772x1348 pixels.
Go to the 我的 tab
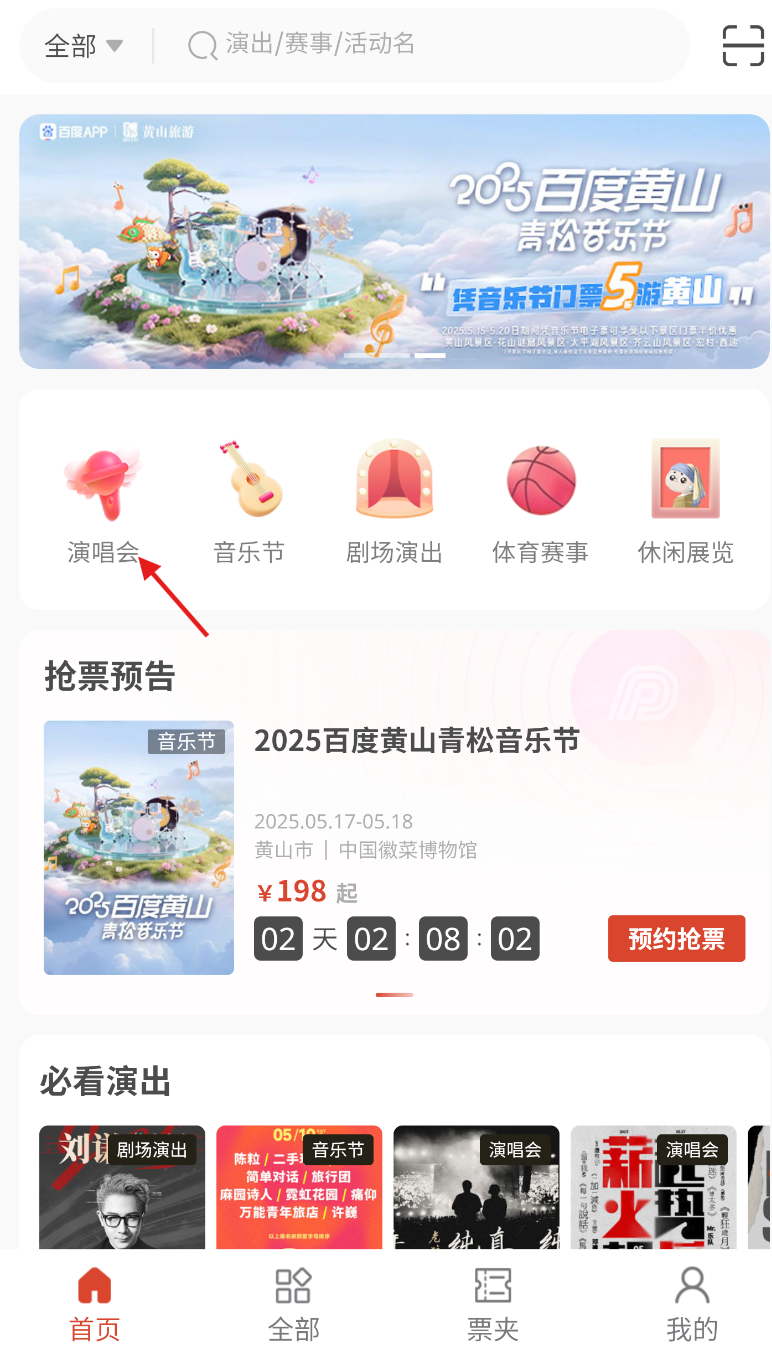click(692, 1303)
